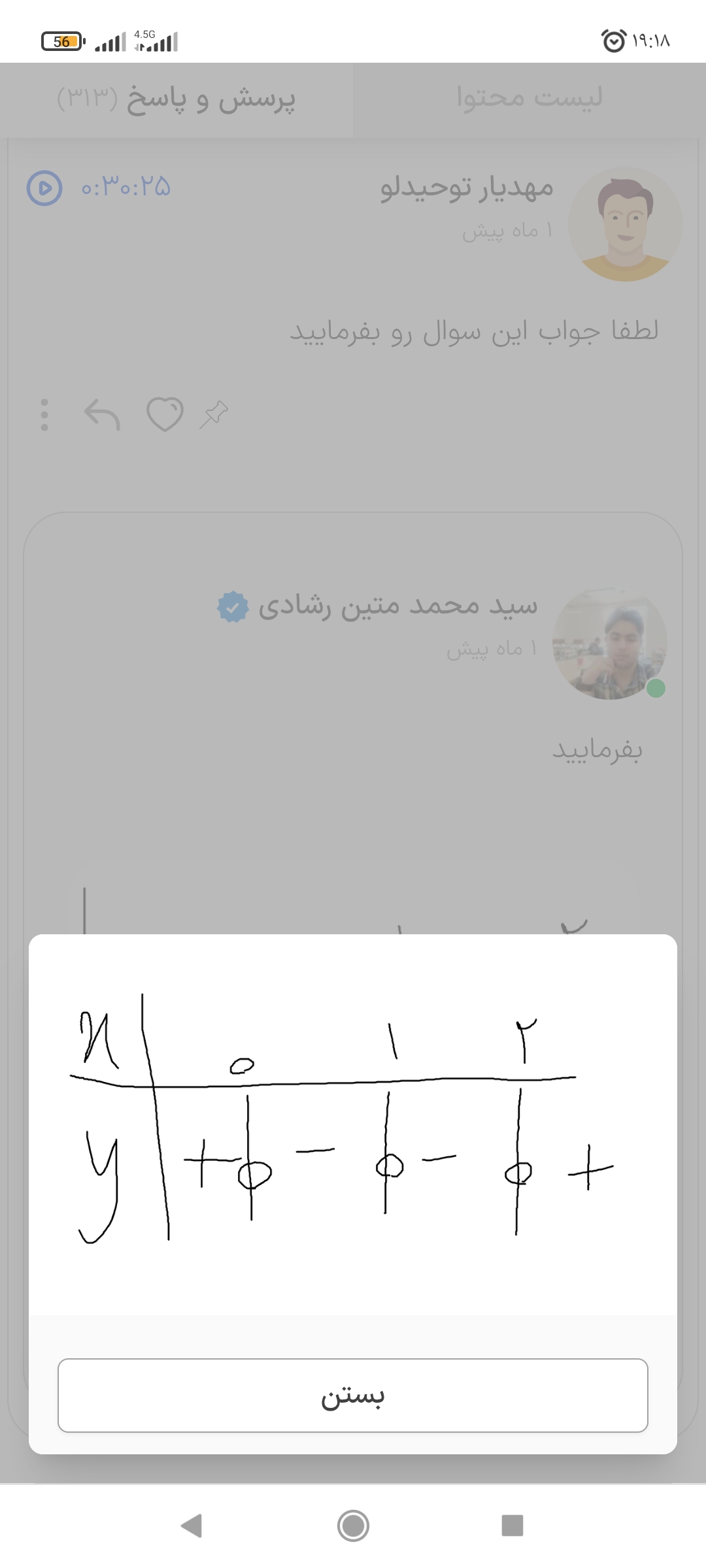The image size is (706, 1568).
Task: Go to the home screen
Action: 353,1526
